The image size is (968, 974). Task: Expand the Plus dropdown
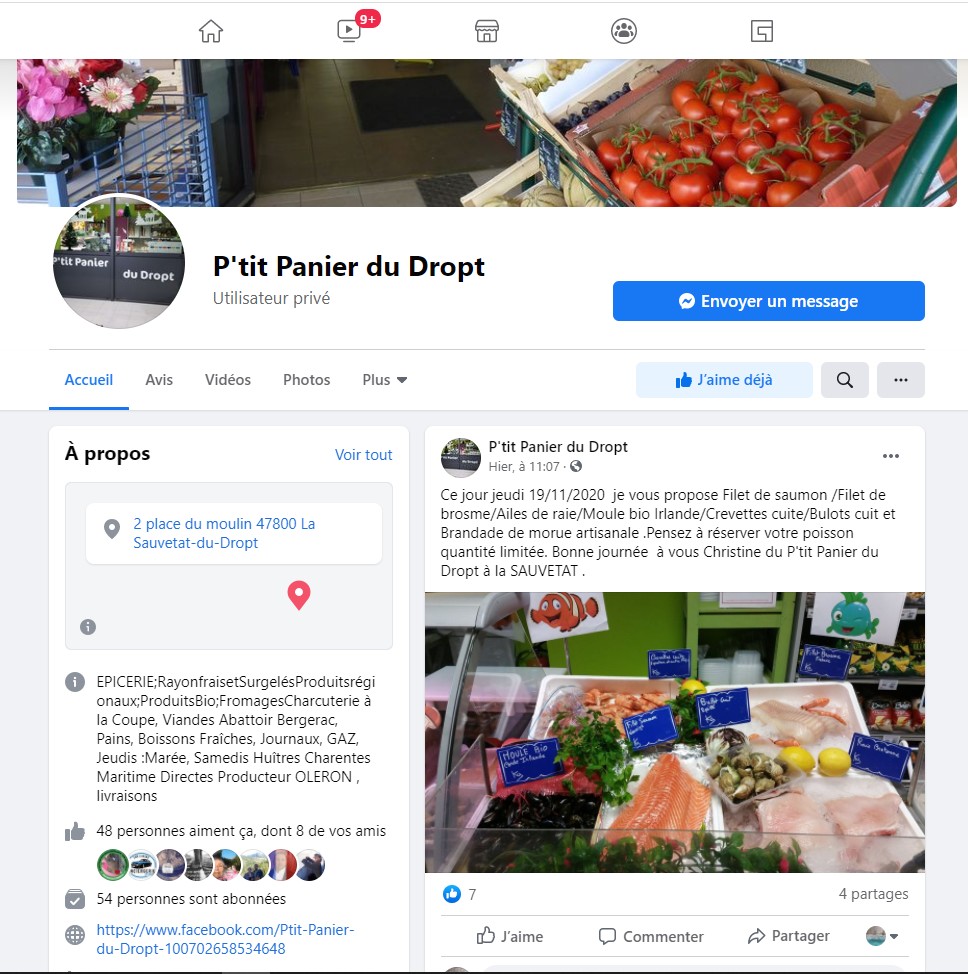(385, 380)
